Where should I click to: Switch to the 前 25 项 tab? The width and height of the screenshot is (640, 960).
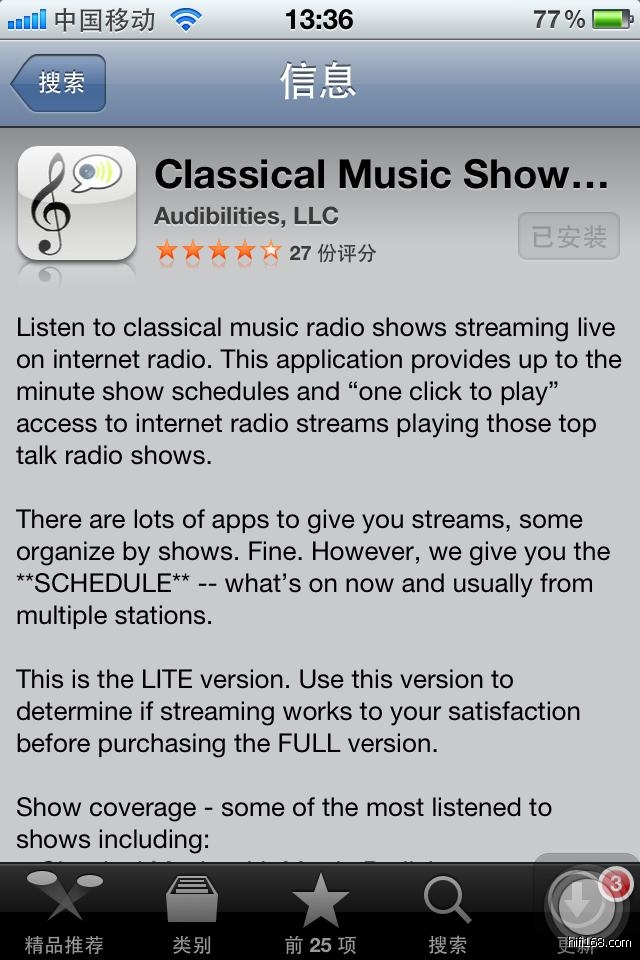pyautogui.click(x=320, y=912)
